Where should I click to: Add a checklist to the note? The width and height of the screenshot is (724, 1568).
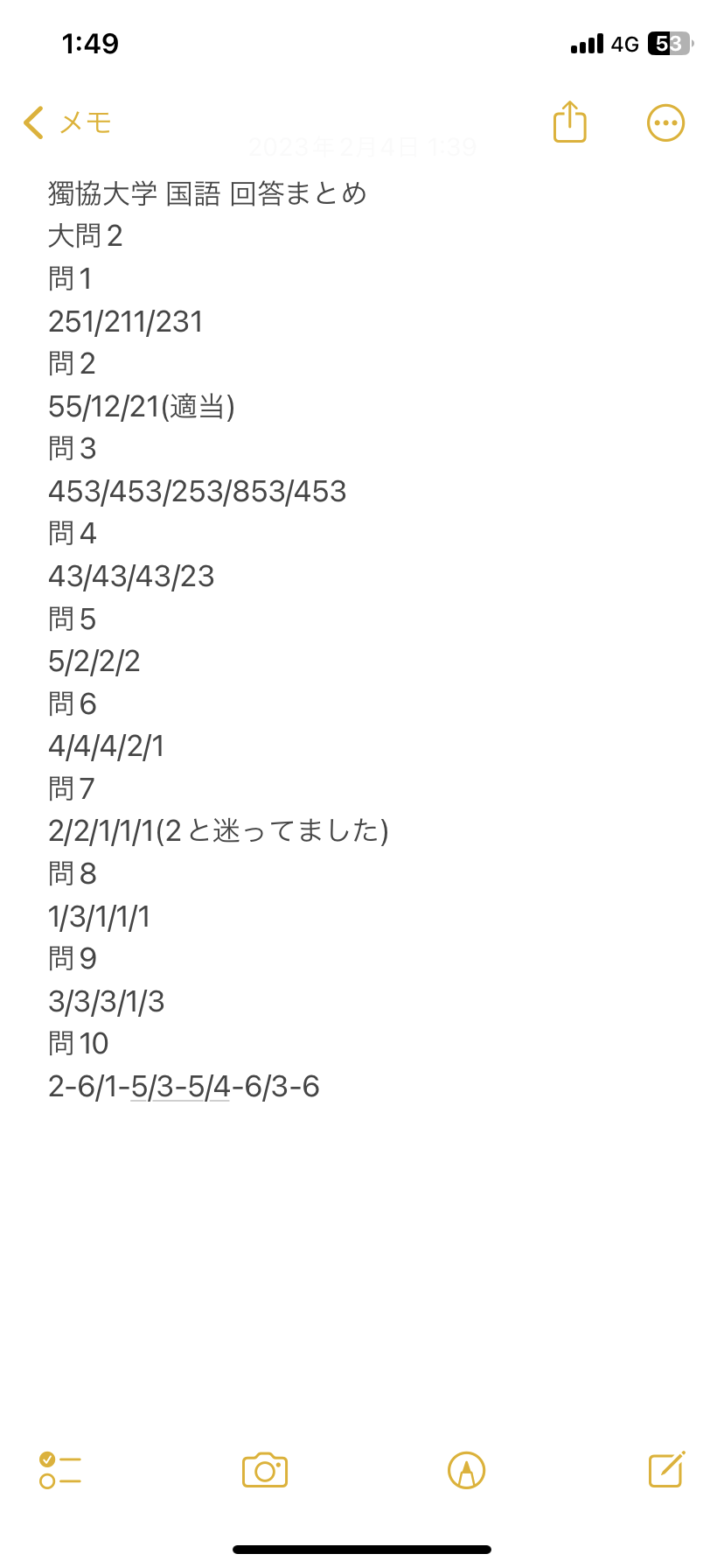pos(60,1470)
